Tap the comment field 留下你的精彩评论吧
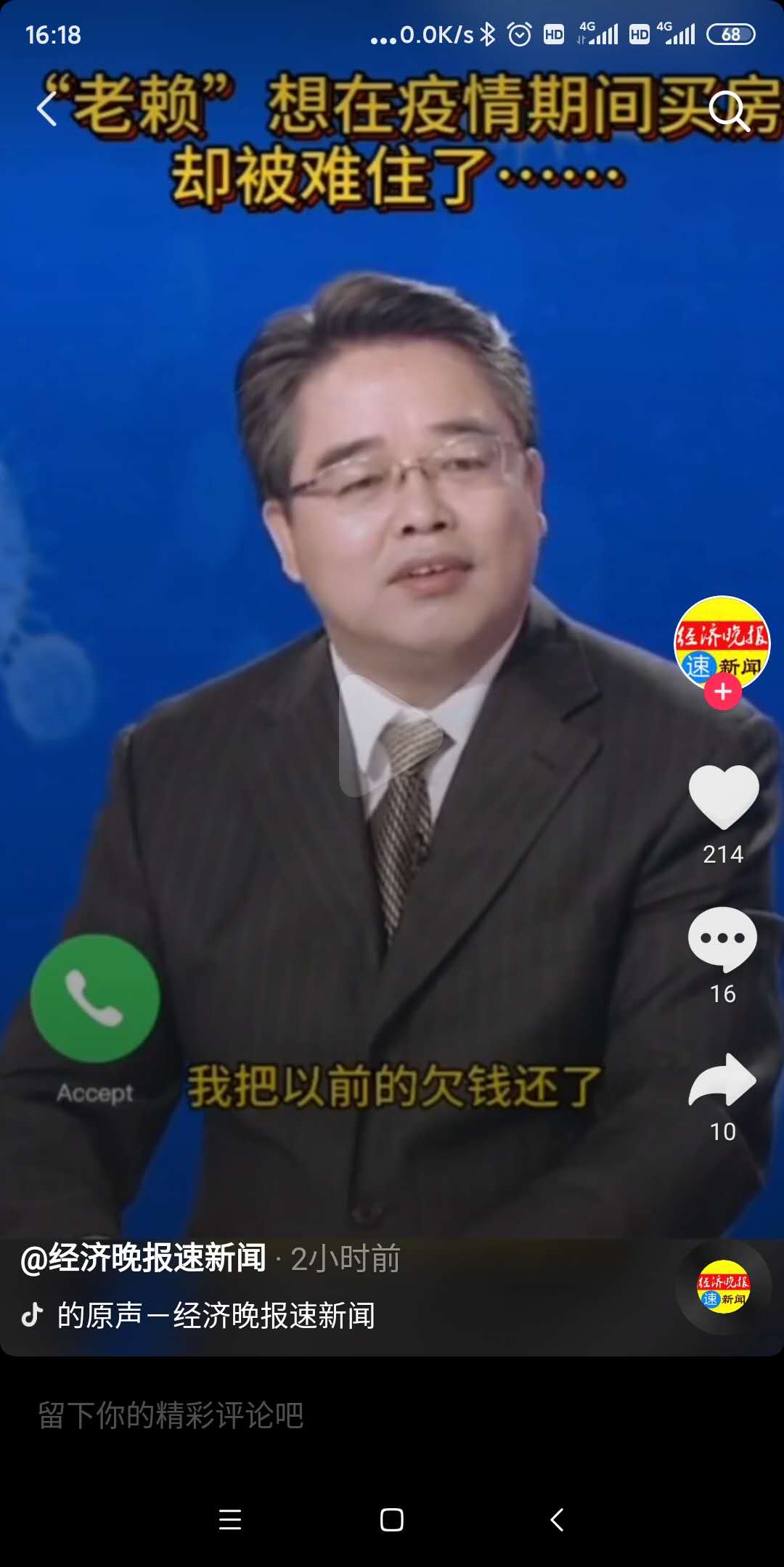 [171, 1415]
